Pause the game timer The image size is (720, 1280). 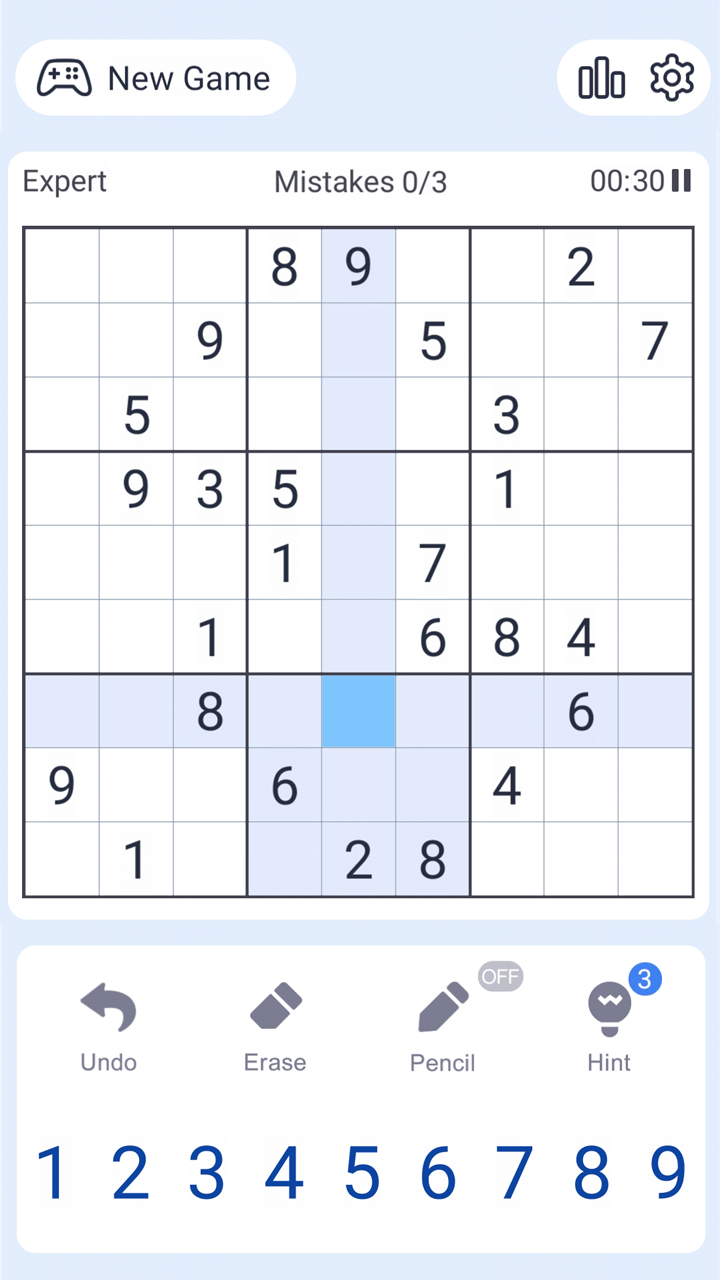click(681, 181)
